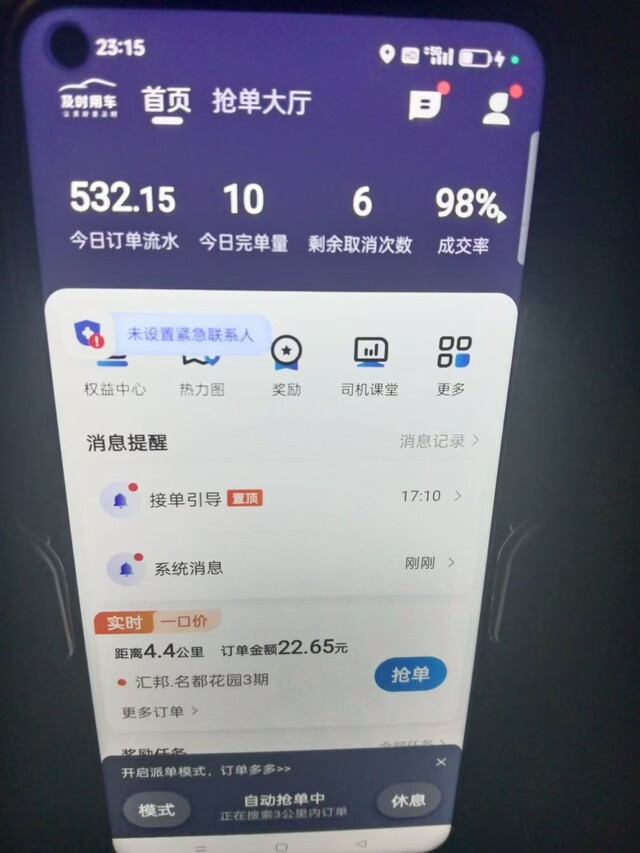Open the profile avatar icon

pyautogui.click(x=497, y=107)
